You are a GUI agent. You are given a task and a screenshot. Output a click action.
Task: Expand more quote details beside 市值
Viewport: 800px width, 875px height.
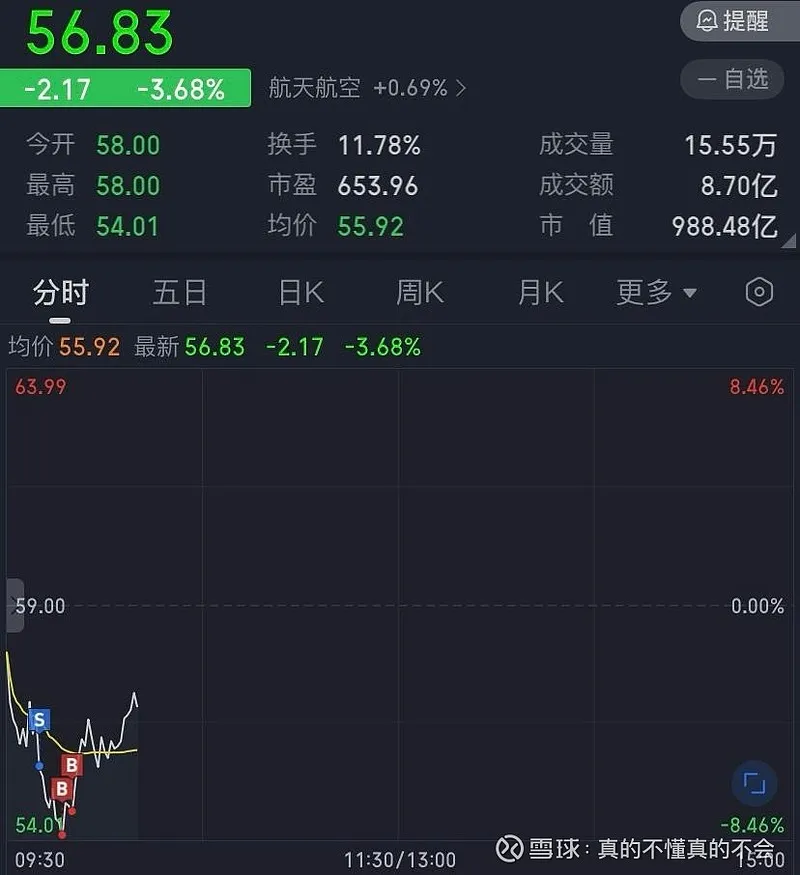(x=789, y=240)
